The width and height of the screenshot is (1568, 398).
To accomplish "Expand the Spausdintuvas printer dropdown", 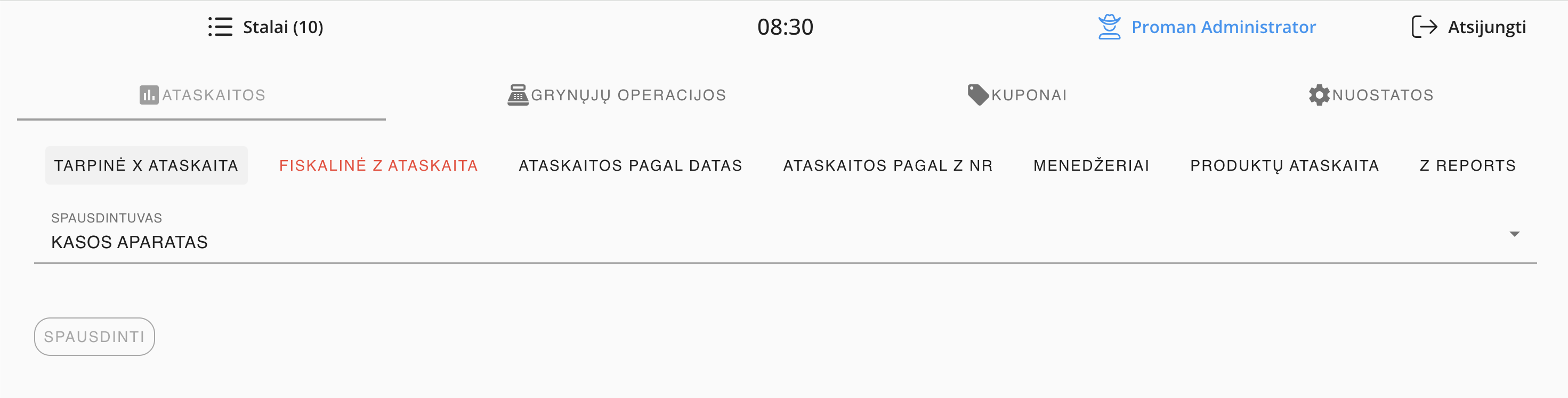I will coord(784,235).
